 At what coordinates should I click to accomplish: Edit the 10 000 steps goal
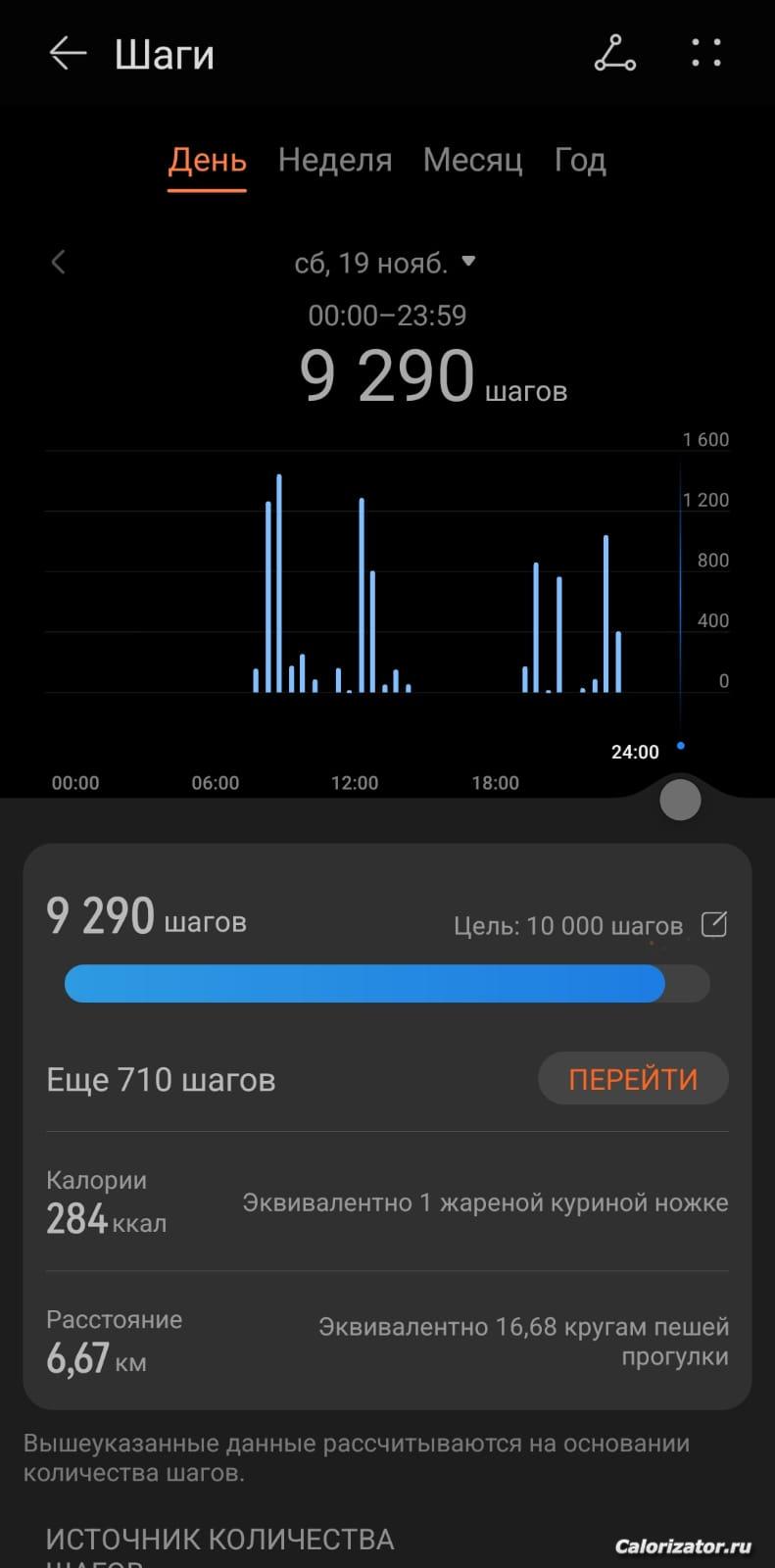(714, 924)
